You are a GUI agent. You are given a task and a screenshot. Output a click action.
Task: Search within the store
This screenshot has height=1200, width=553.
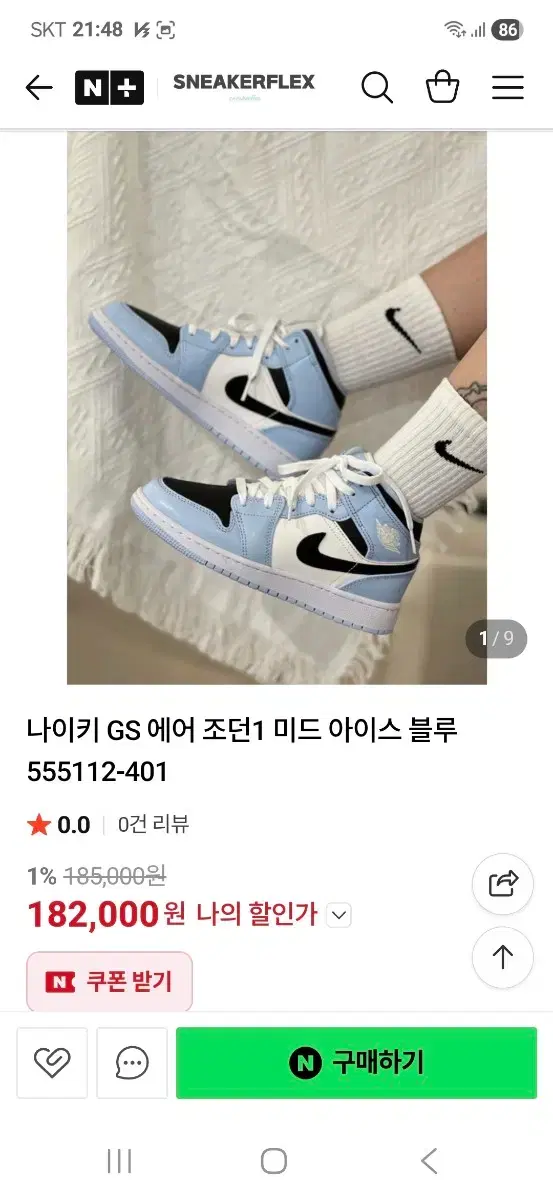[377, 88]
